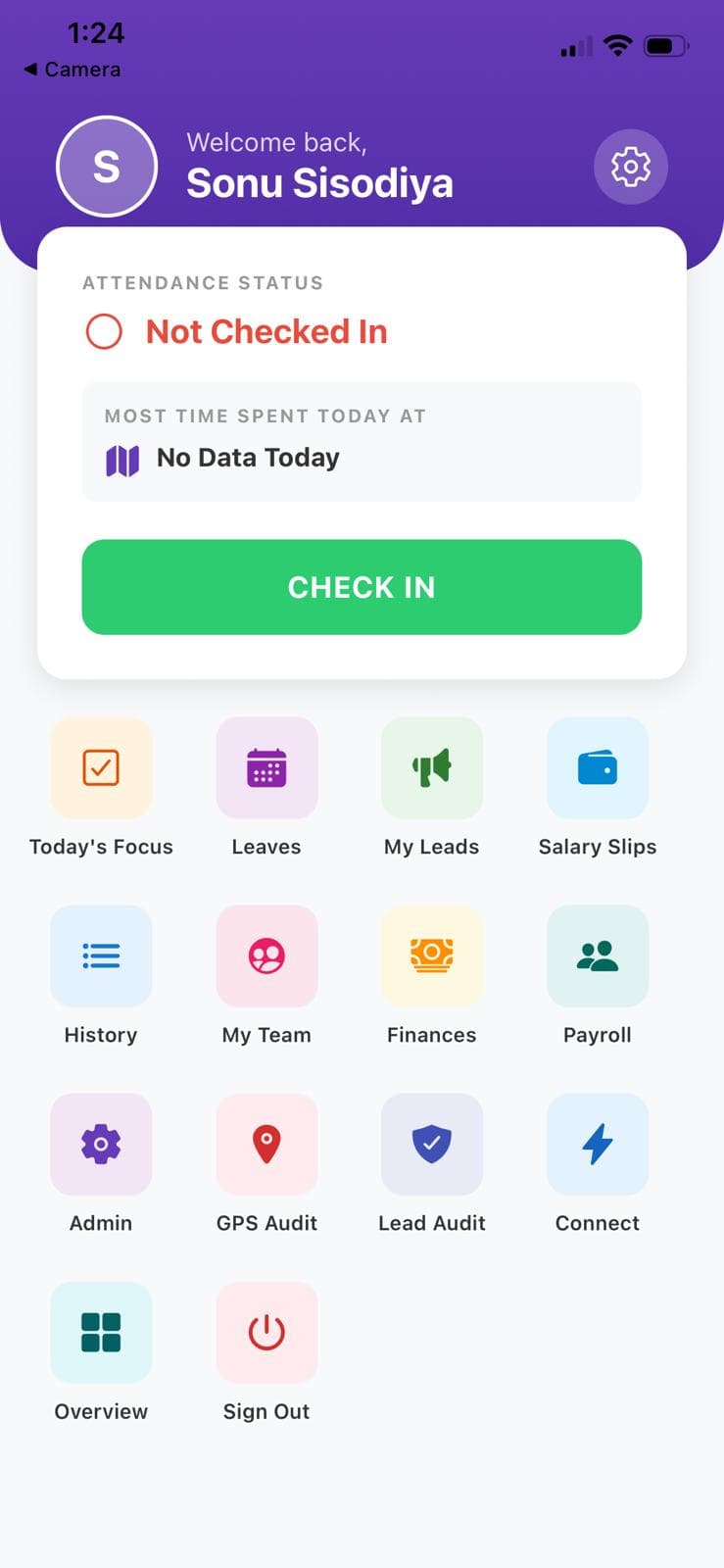Open the Finances cash icon

point(431,955)
